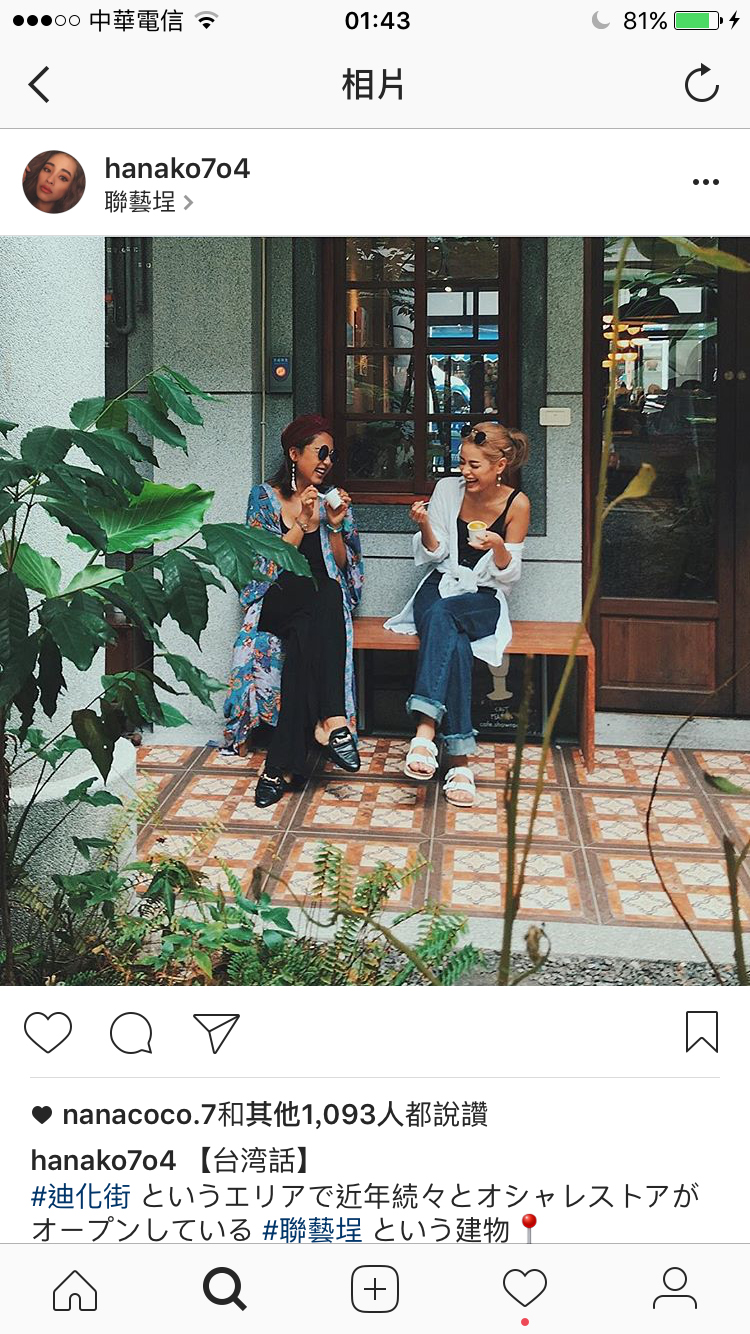750x1334 pixels.
Task: Open hanako7o4's profile picture
Action: tap(54, 182)
